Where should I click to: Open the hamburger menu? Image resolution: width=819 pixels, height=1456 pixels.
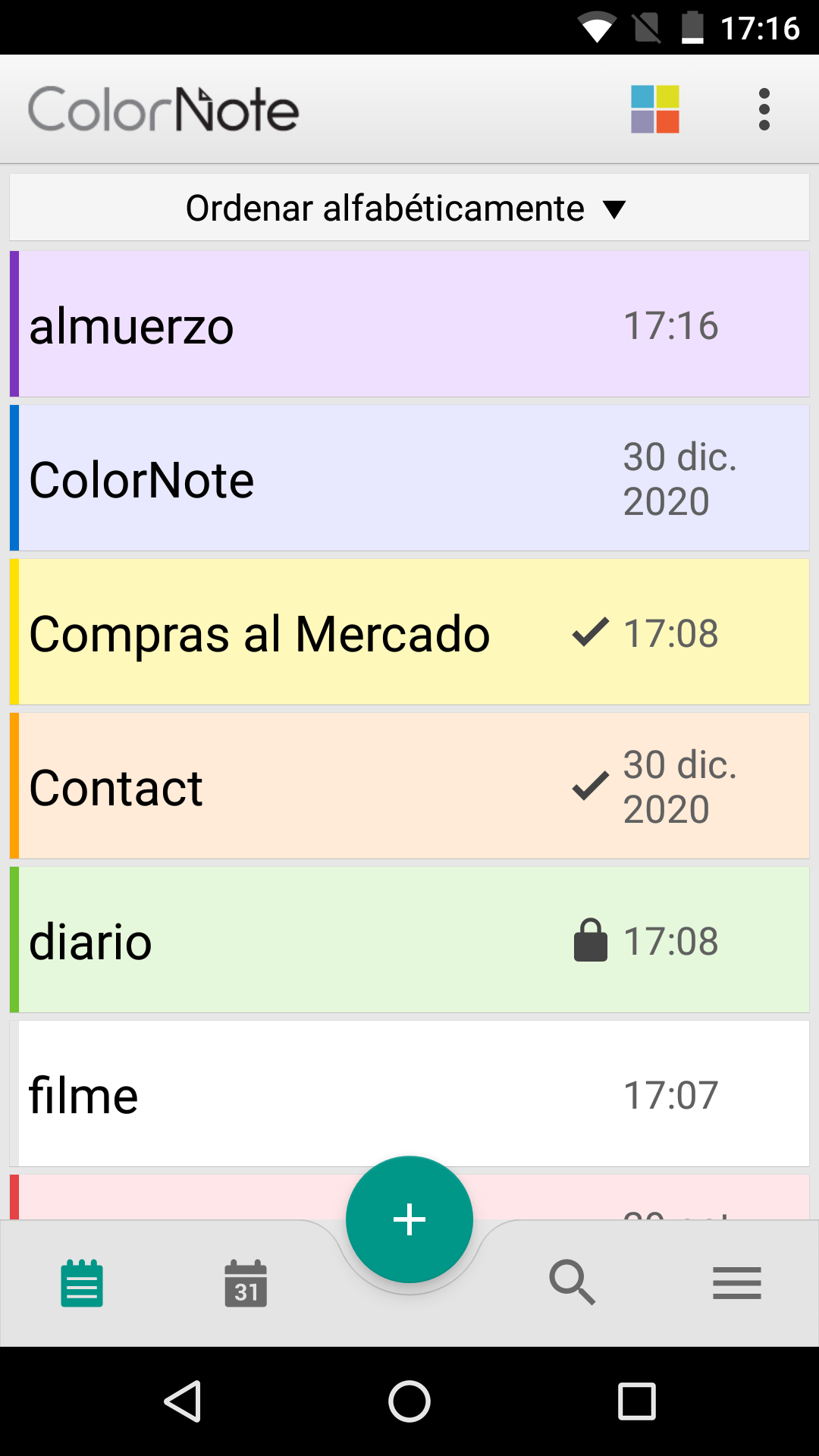point(737,1283)
